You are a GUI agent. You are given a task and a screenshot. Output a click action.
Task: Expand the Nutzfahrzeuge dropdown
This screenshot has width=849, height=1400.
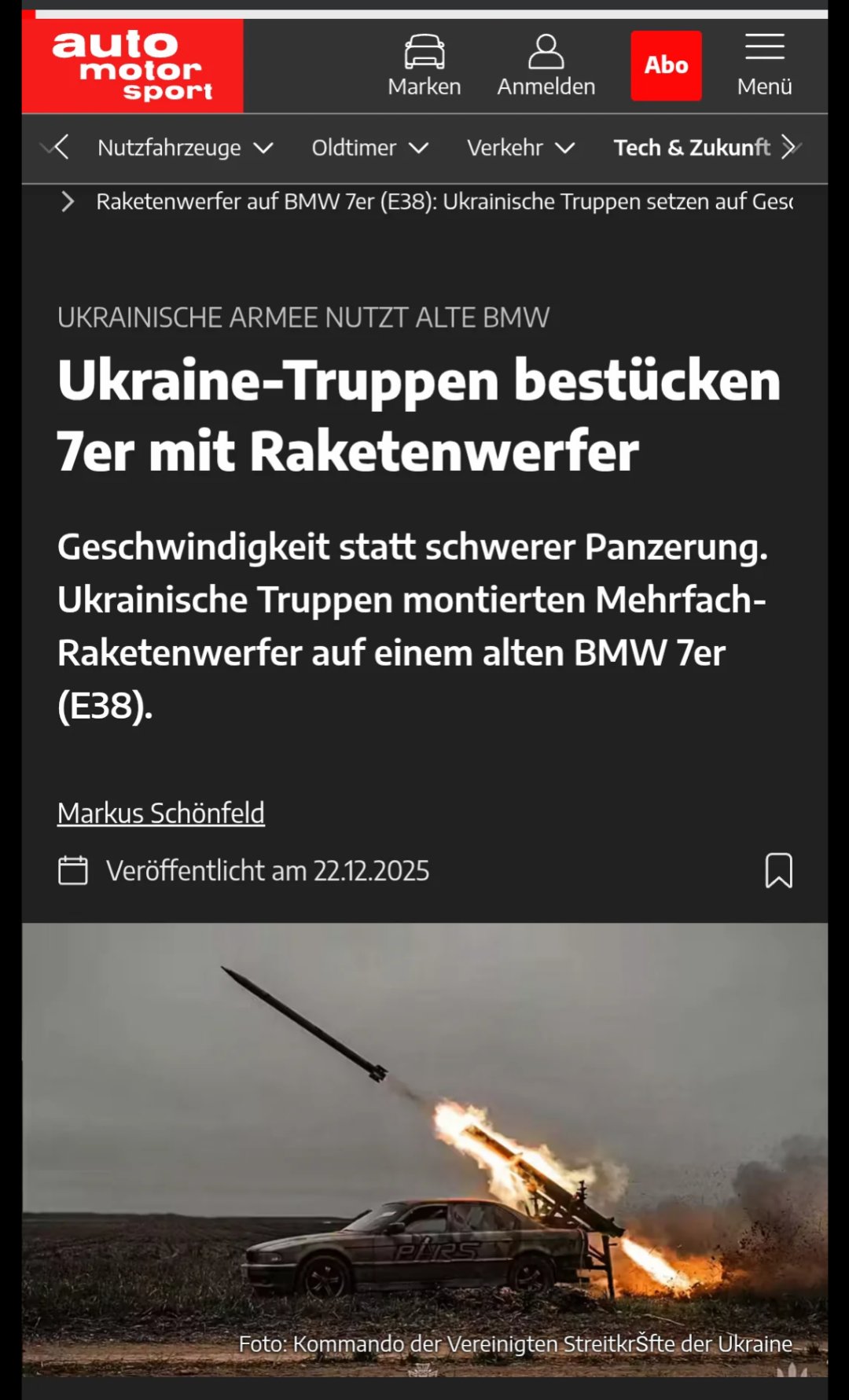pos(185,148)
